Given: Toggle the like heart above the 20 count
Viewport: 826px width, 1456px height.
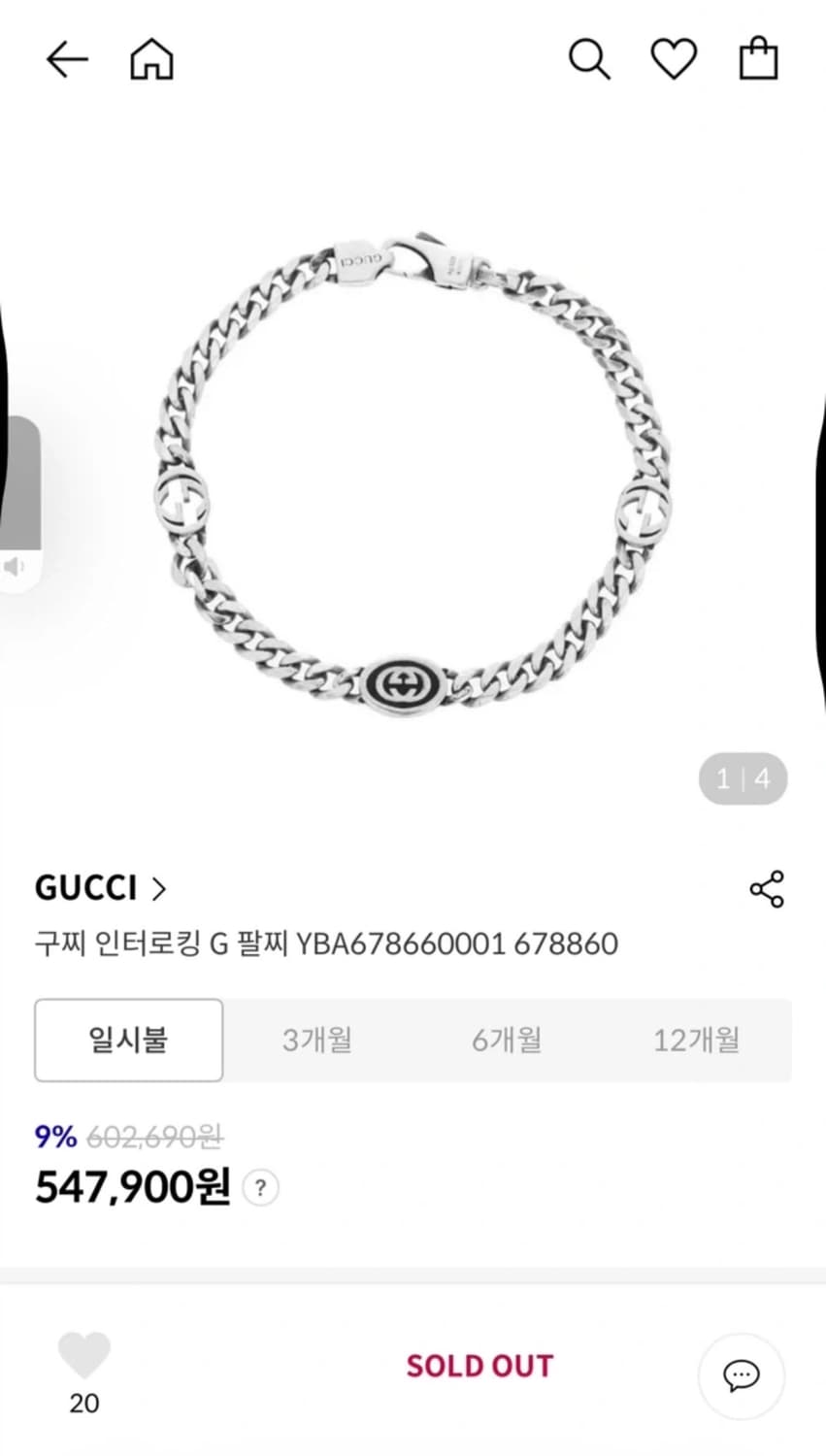Looking at the screenshot, I should 83,1354.
